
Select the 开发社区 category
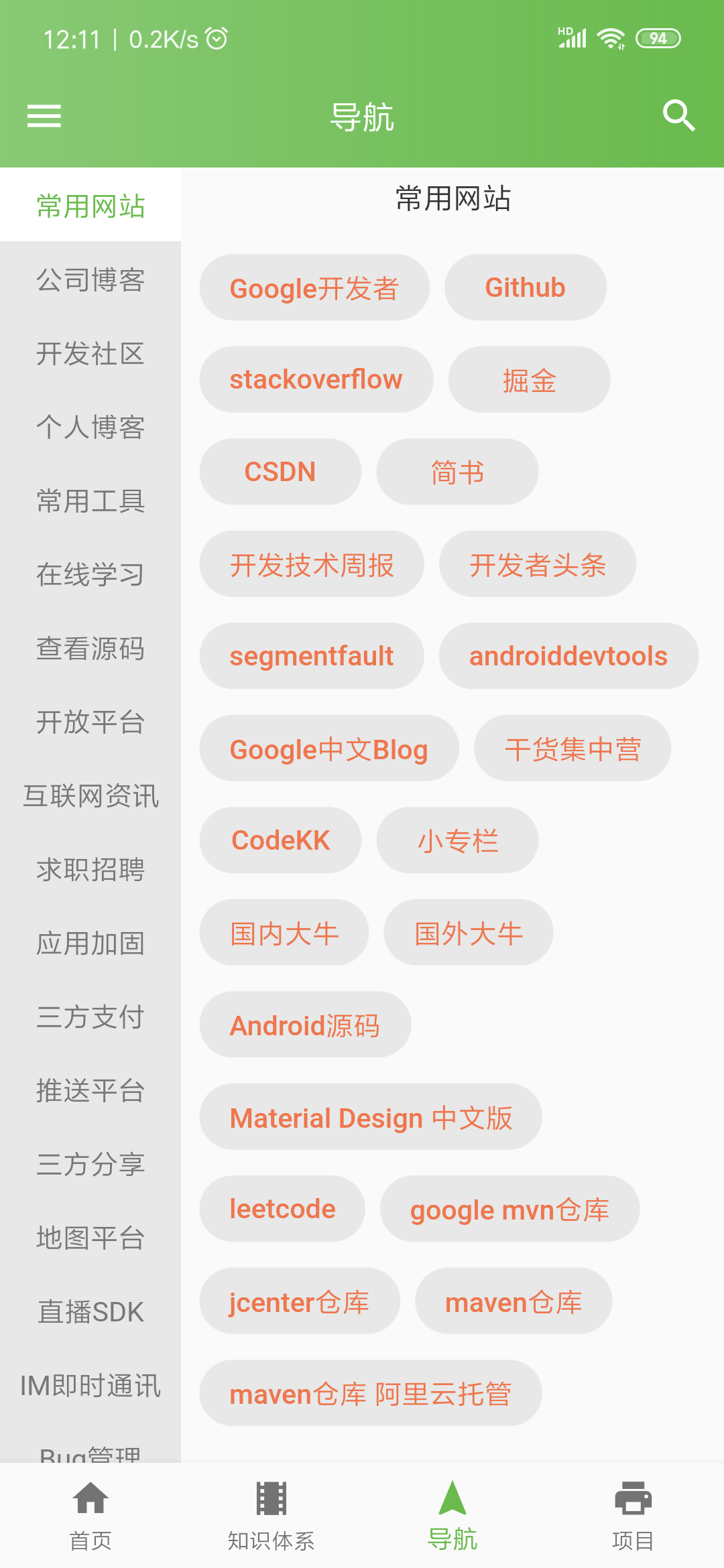pyautogui.click(x=90, y=354)
